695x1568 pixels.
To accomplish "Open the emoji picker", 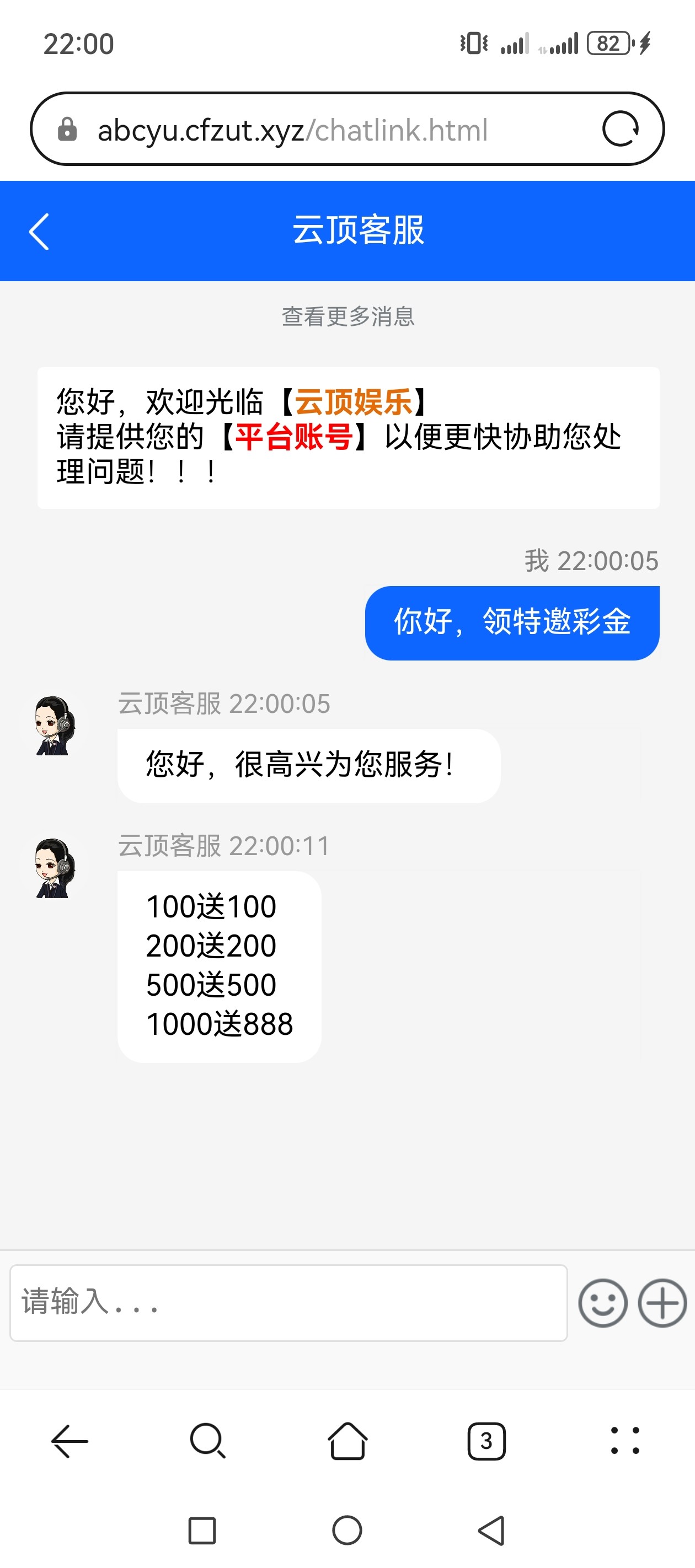I will pyautogui.click(x=602, y=1303).
